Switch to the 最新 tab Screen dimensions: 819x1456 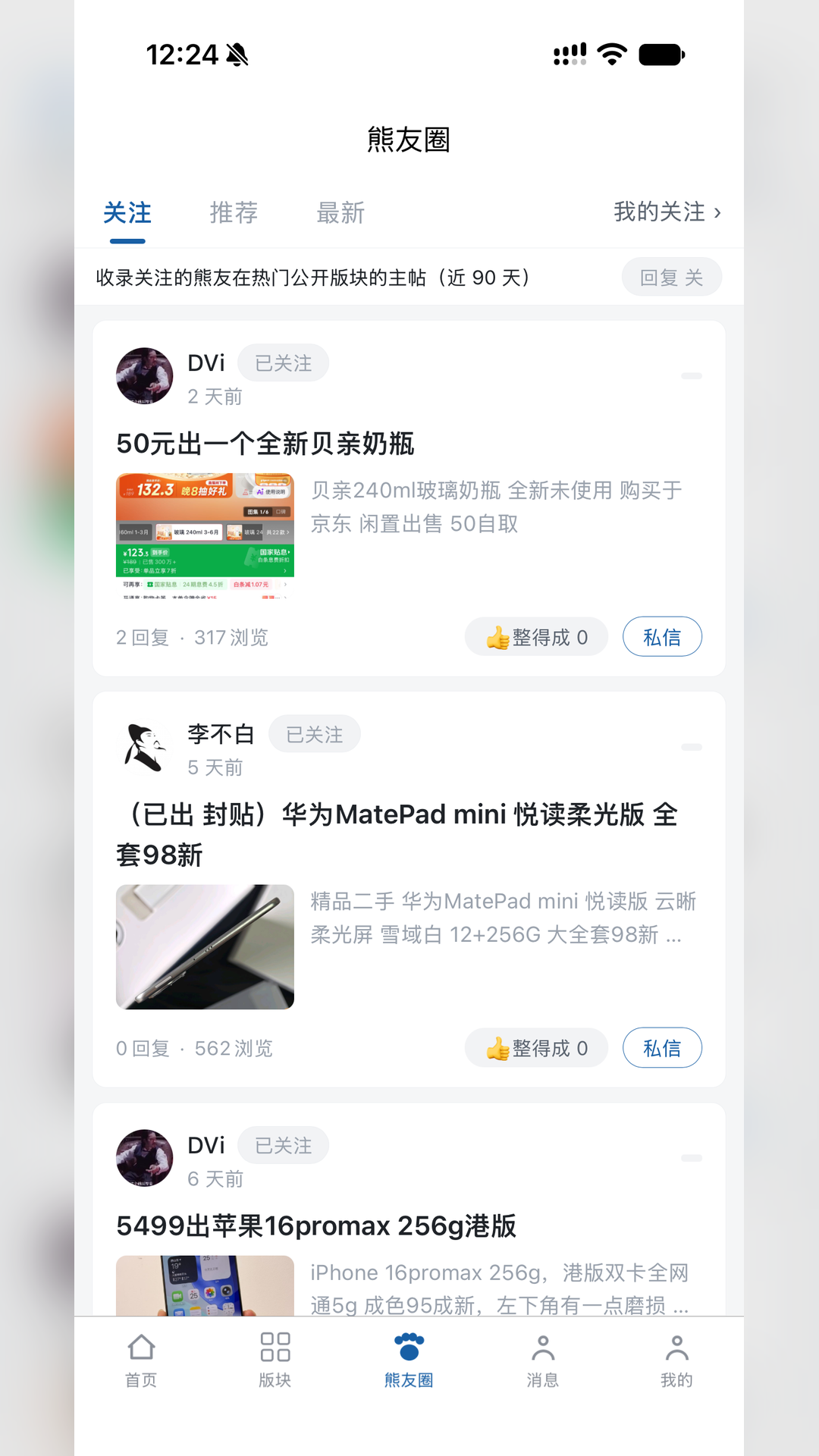pyautogui.click(x=340, y=213)
